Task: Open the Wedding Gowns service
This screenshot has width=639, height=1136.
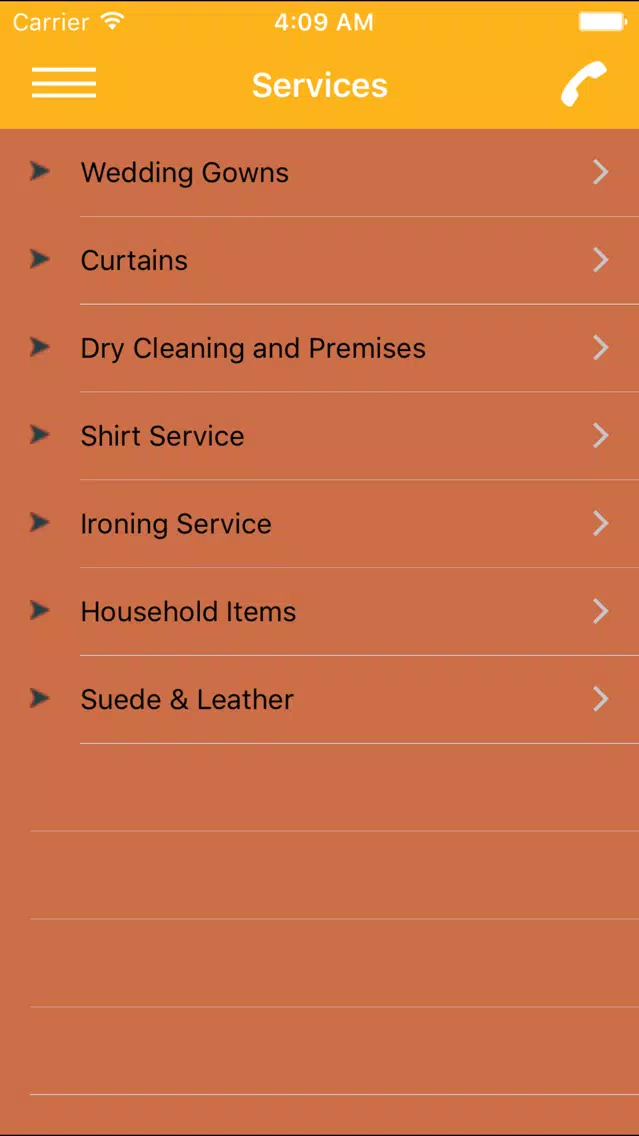Action: (320, 172)
